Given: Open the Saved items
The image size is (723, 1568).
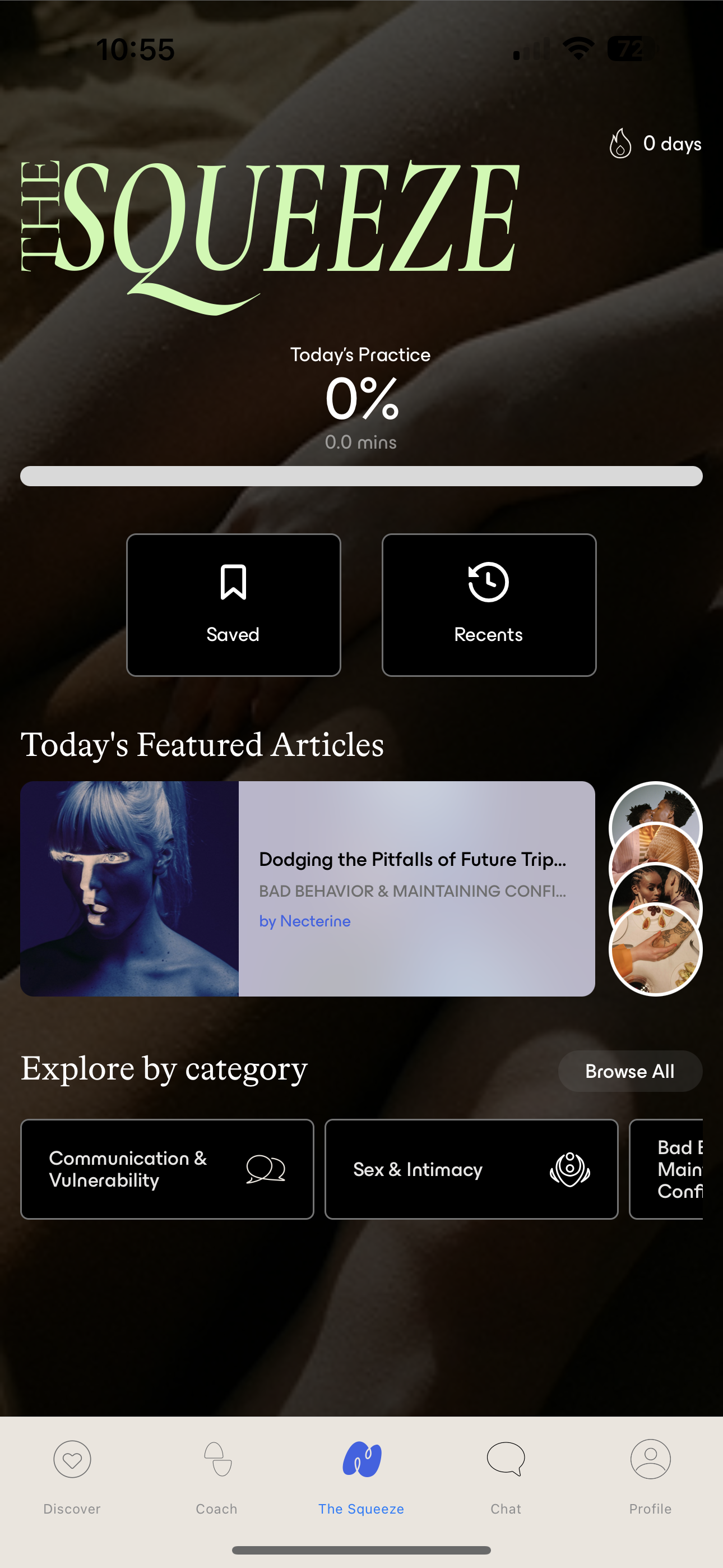Looking at the screenshot, I should (x=233, y=605).
